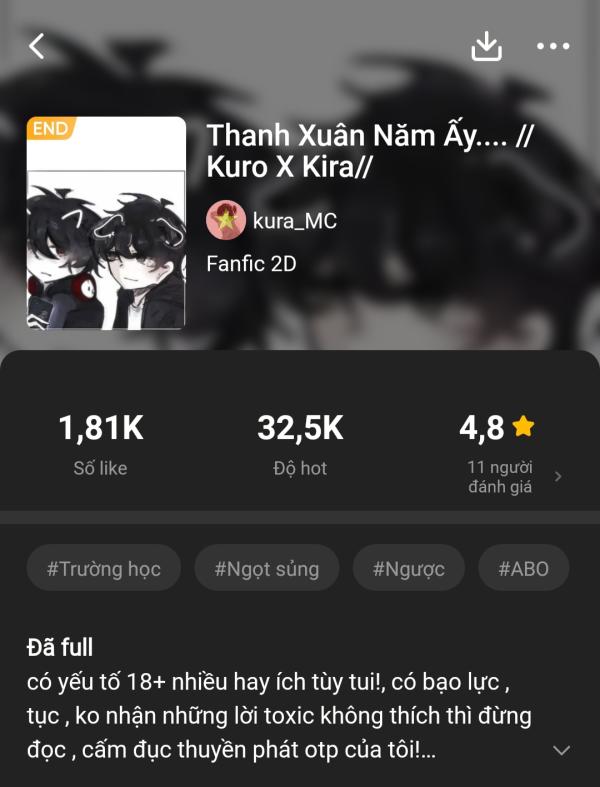This screenshot has width=600, height=787.
Task: Select the #ABO tag chip
Action: click(x=523, y=569)
